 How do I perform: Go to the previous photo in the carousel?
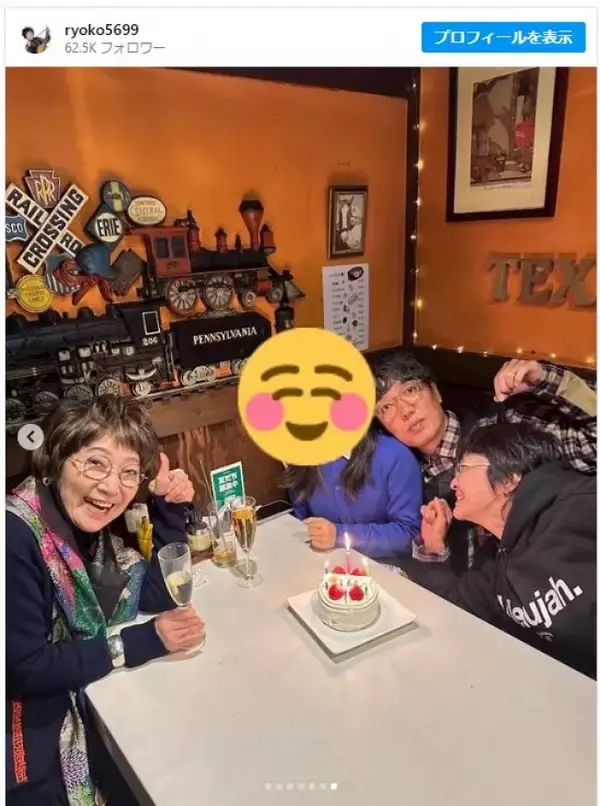[x=31, y=437]
